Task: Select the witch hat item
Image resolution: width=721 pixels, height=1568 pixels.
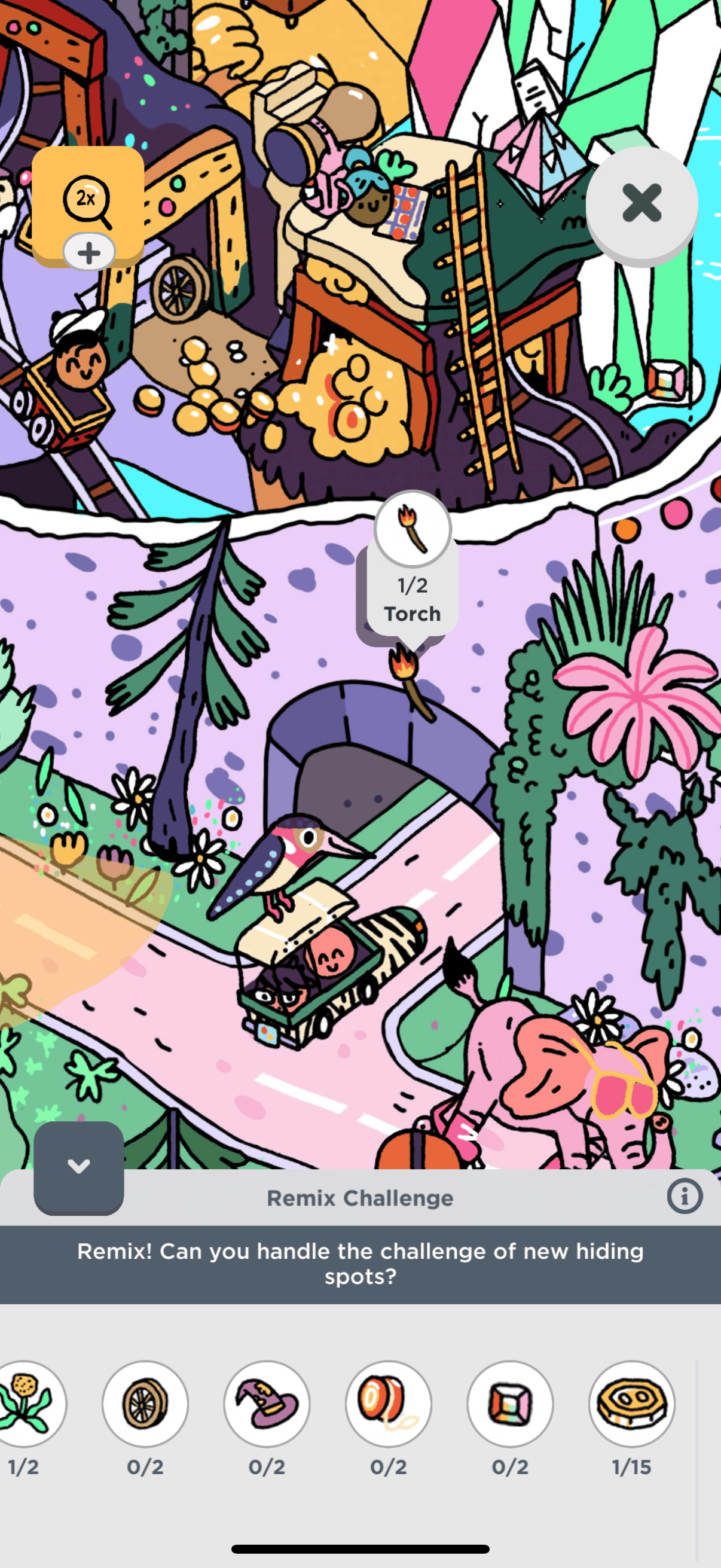Action: pos(267,1404)
